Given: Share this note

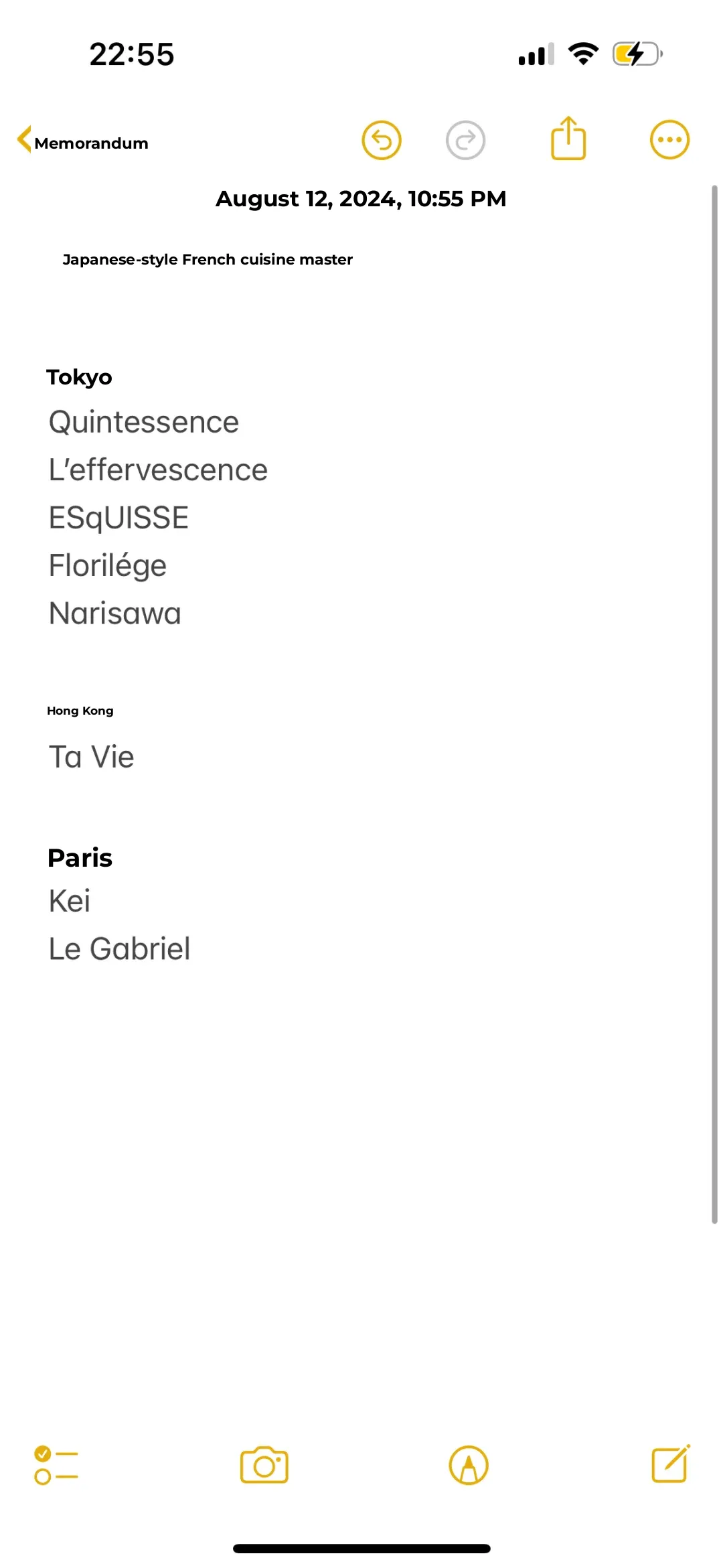Looking at the screenshot, I should pyautogui.click(x=568, y=139).
